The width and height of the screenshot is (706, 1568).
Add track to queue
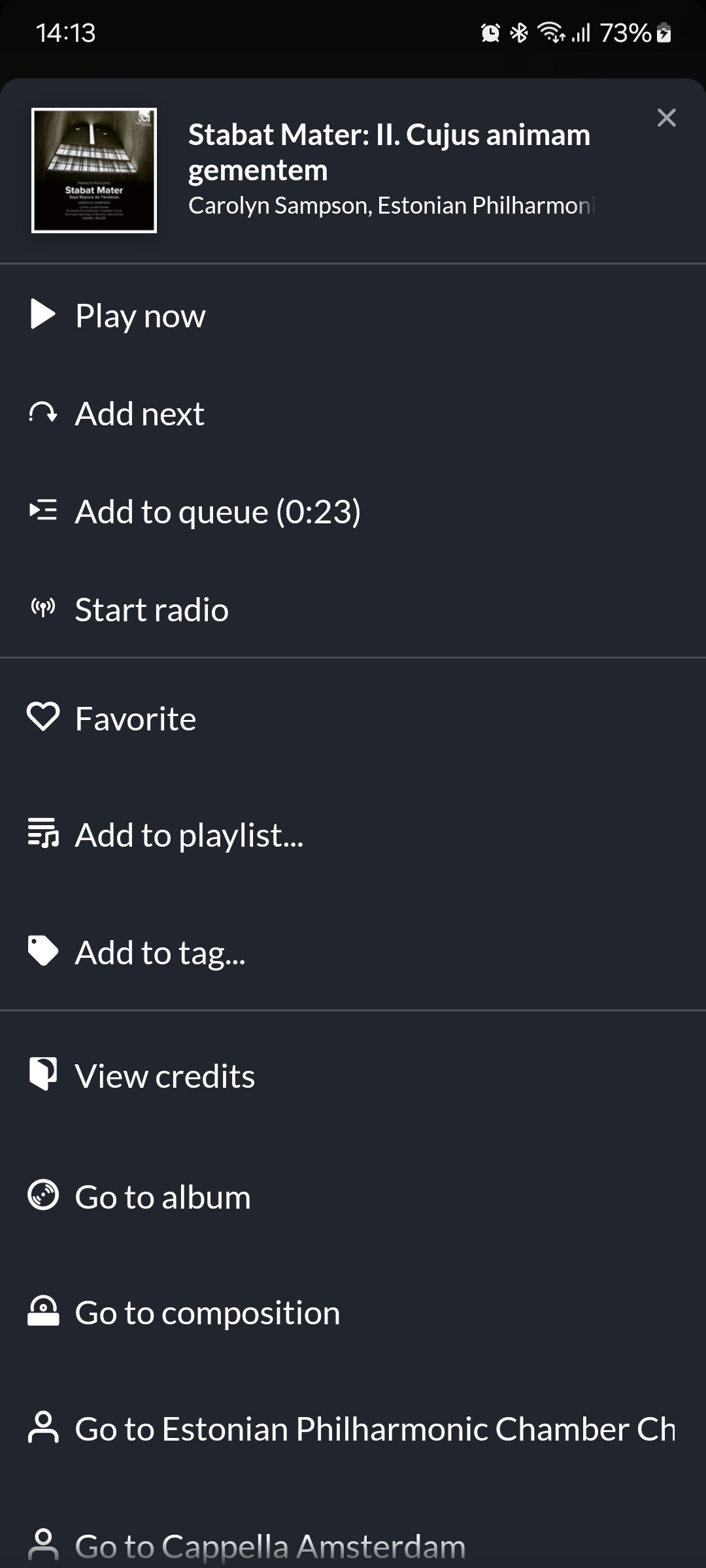[x=353, y=511]
